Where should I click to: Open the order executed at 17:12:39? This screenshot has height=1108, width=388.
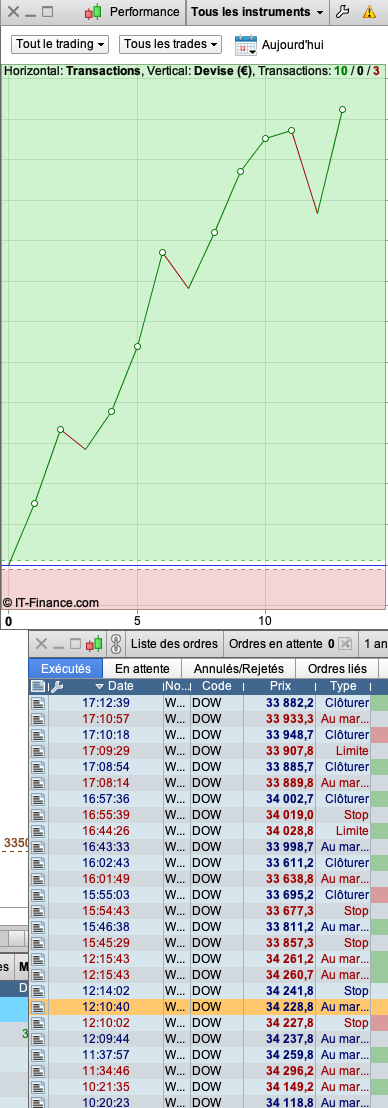click(x=208, y=703)
